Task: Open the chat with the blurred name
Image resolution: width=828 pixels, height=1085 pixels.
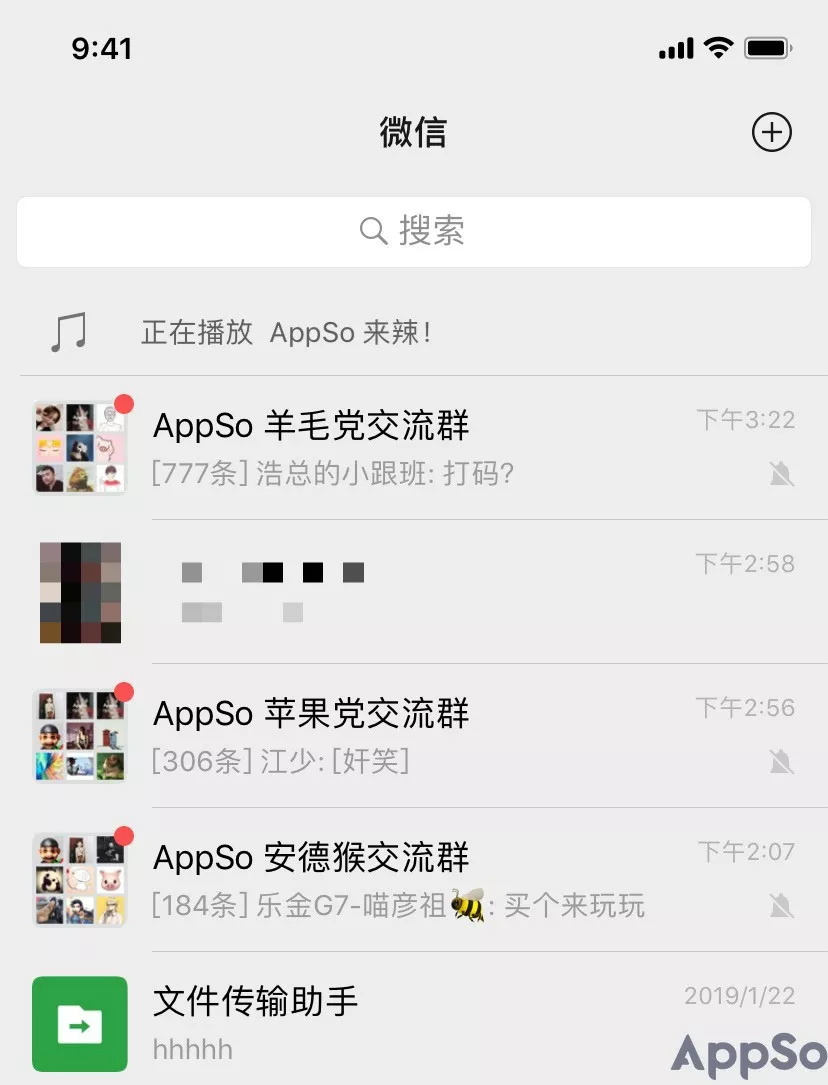Action: point(413,591)
